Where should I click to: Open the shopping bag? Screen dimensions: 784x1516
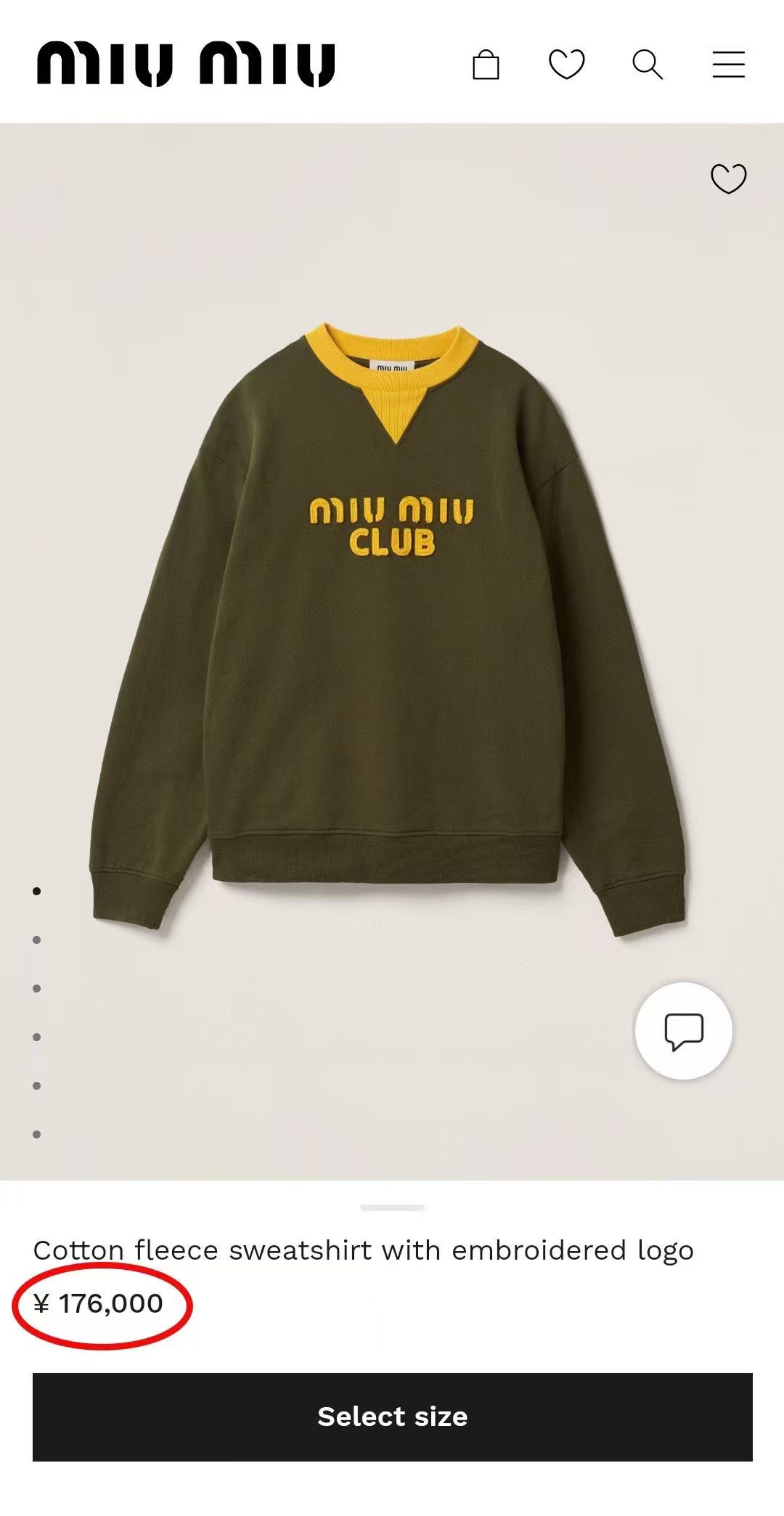pos(486,65)
